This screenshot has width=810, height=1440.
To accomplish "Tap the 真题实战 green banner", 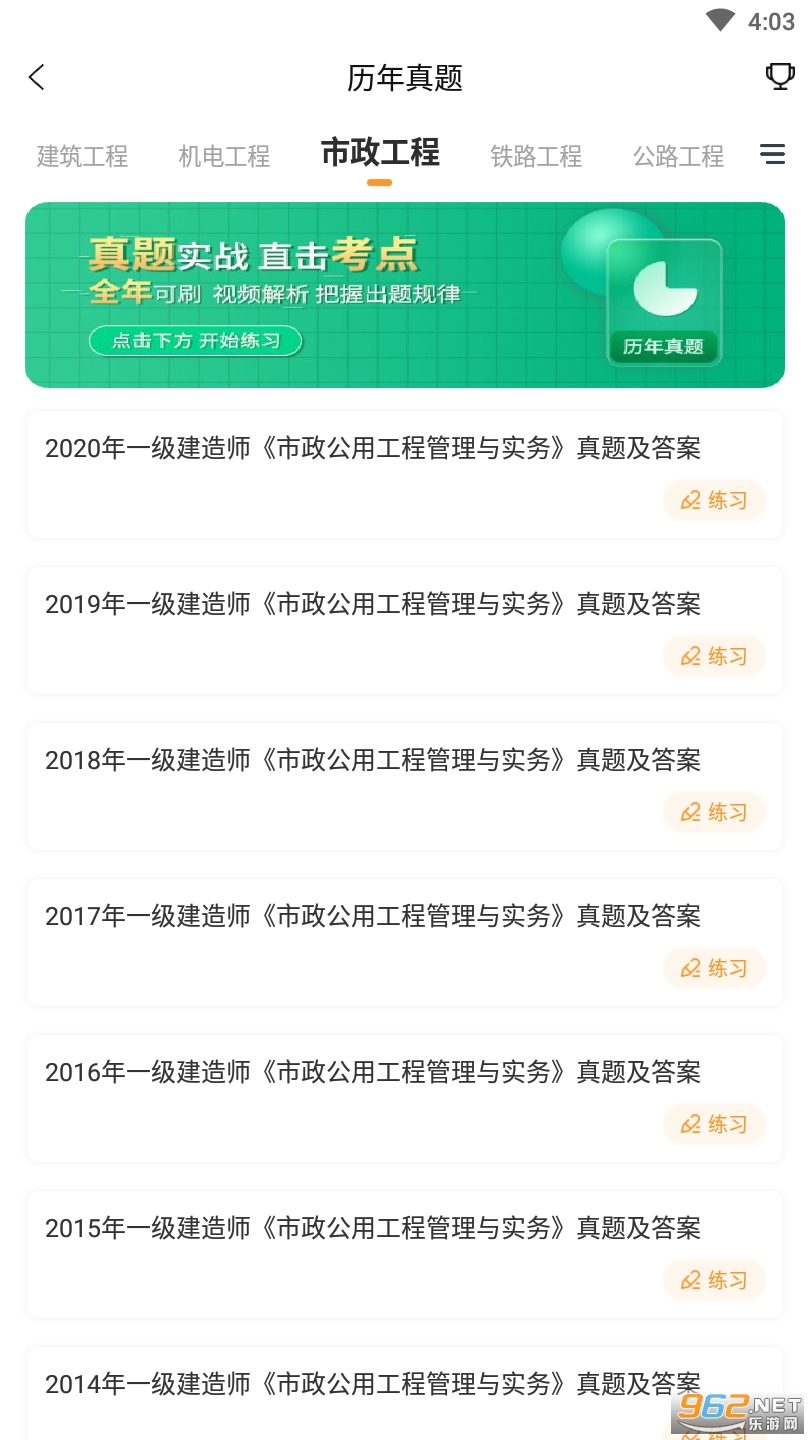I will 404,295.
